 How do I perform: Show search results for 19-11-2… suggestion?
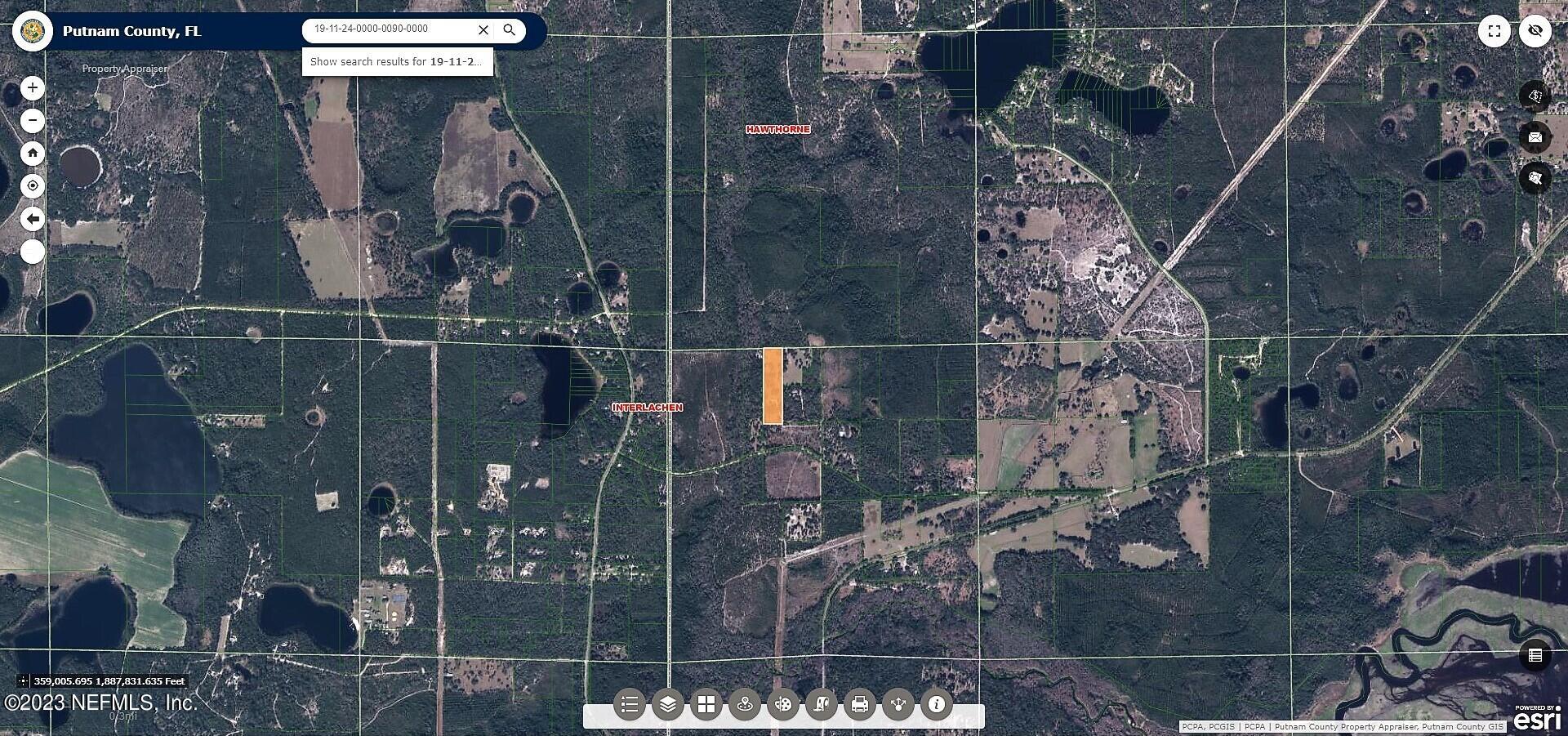[x=397, y=62]
